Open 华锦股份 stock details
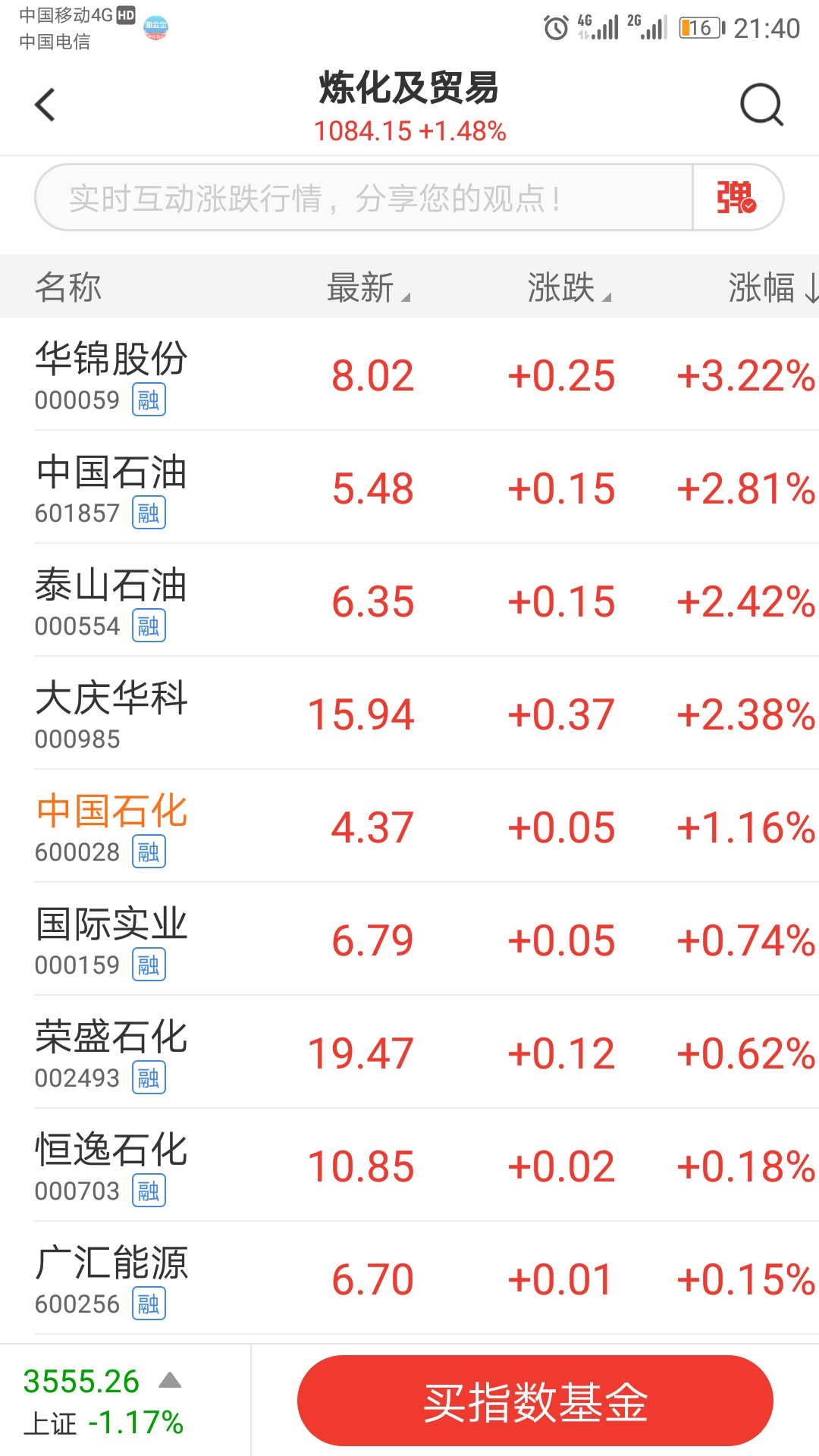819x1456 pixels. [409, 375]
